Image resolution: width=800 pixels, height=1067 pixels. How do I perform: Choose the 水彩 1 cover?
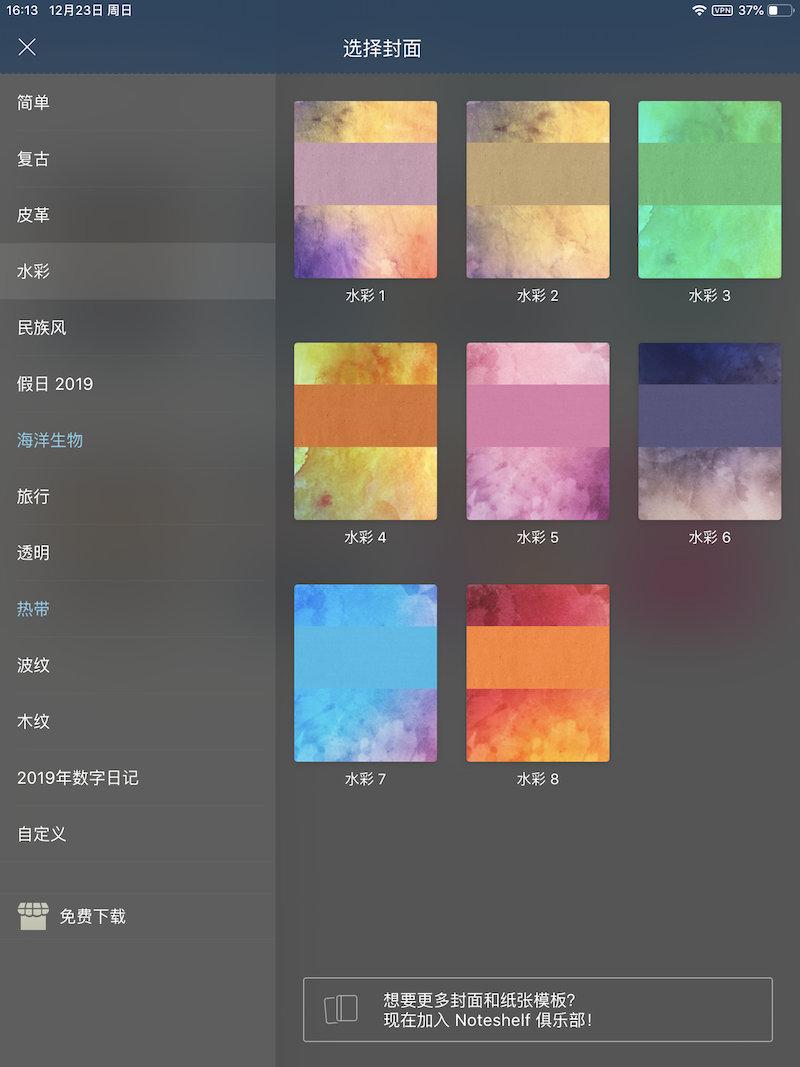[x=365, y=190]
